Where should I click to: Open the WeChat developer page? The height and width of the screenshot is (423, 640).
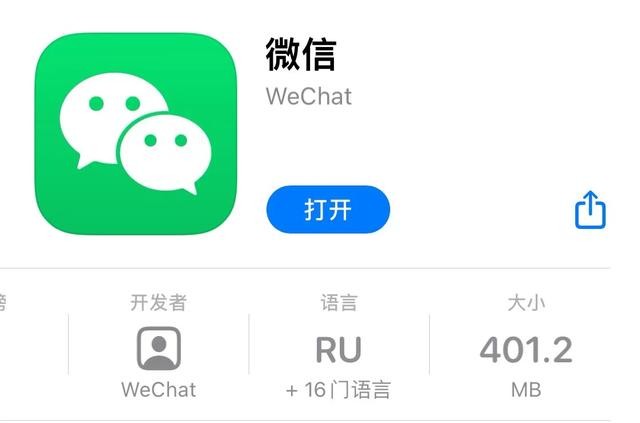[158, 350]
